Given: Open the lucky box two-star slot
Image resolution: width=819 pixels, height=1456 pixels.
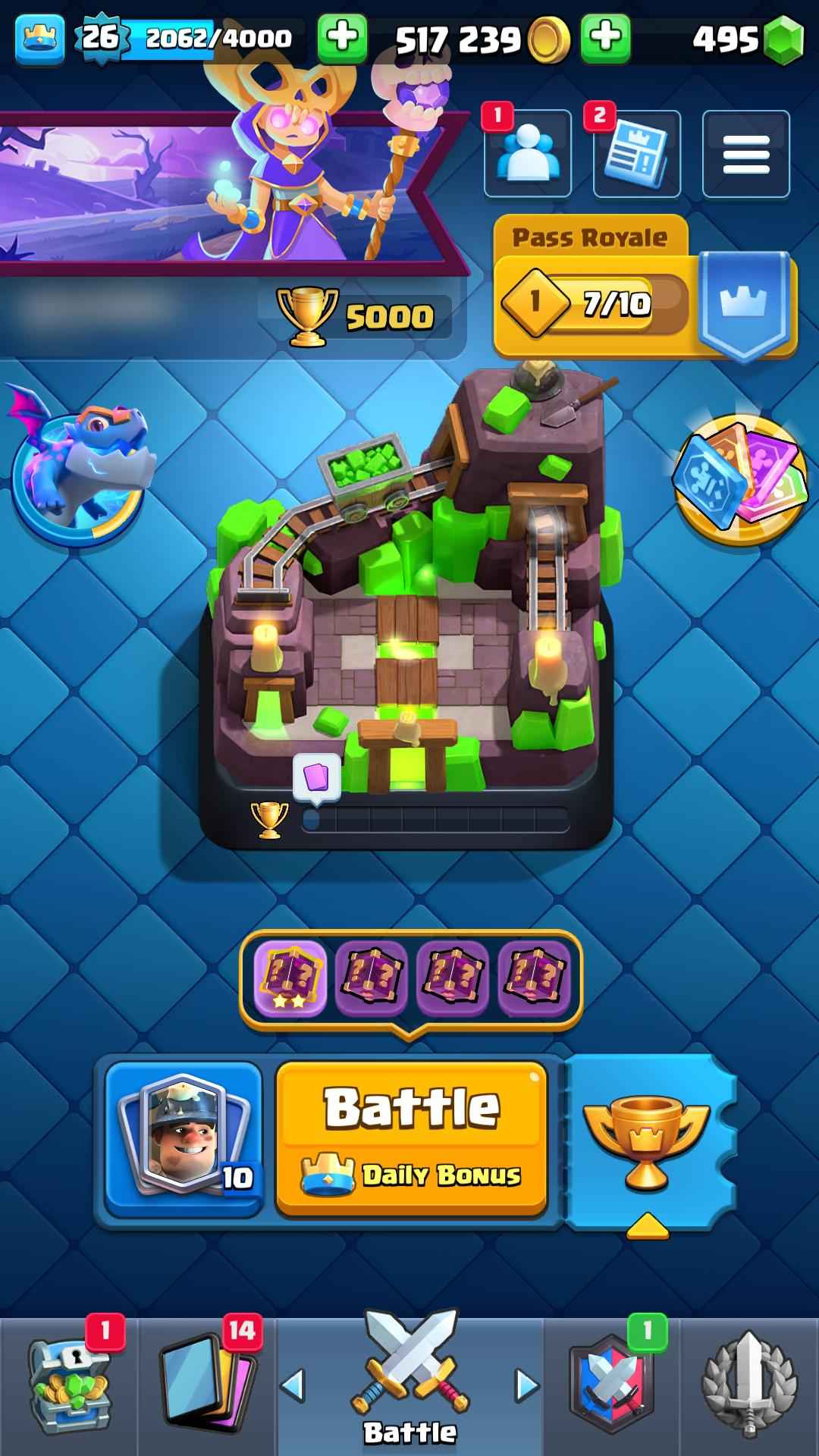Looking at the screenshot, I should pos(290,978).
